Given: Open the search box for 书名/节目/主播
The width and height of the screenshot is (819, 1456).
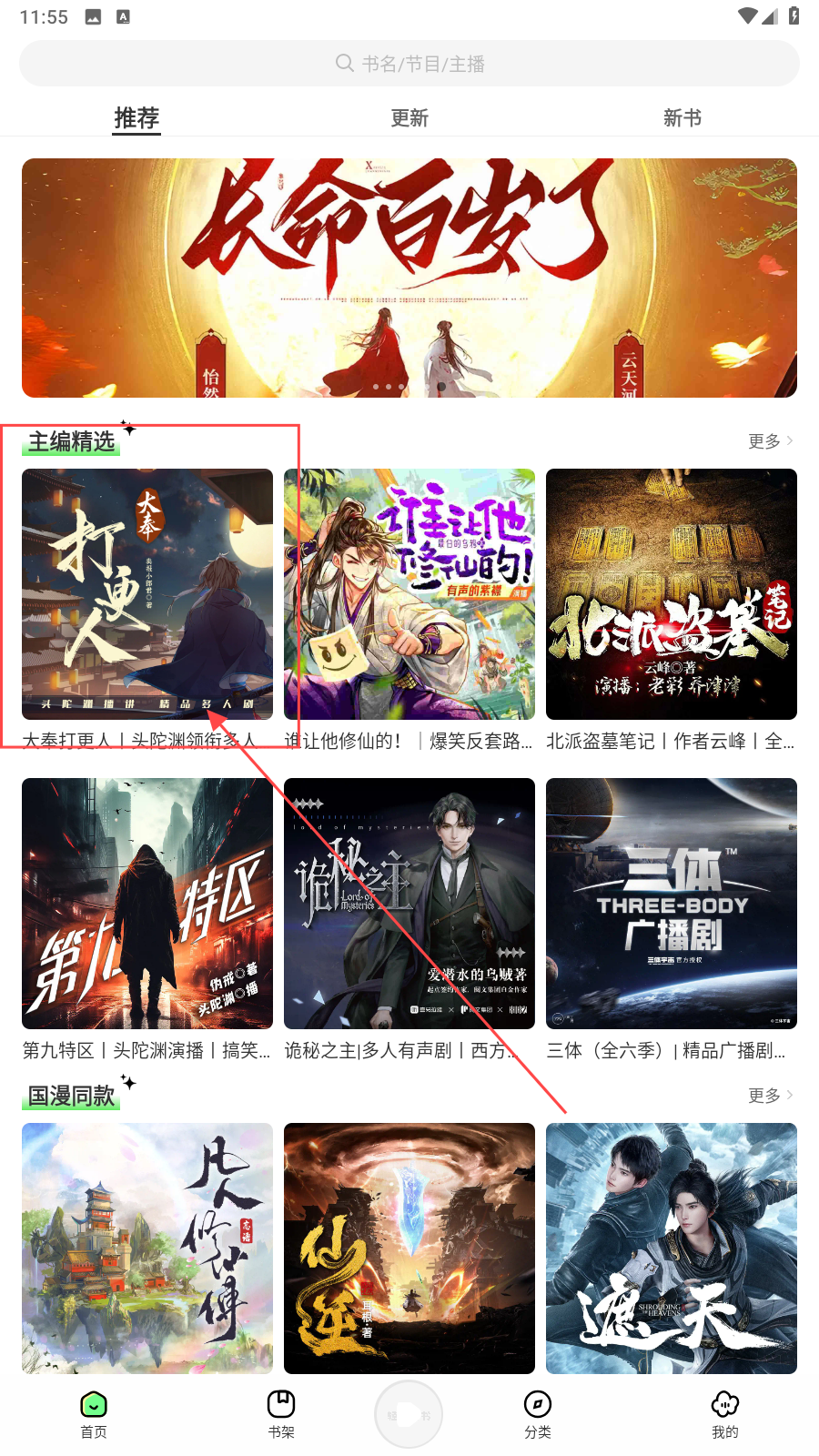Looking at the screenshot, I should point(409,63).
